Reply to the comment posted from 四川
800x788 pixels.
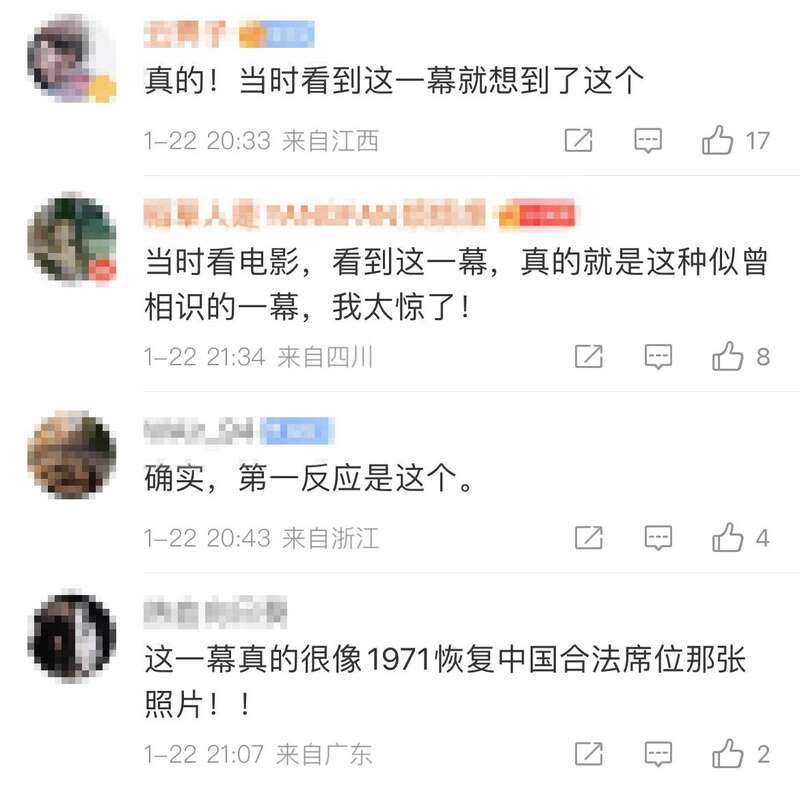pyautogui.click(x=657, y=356)
